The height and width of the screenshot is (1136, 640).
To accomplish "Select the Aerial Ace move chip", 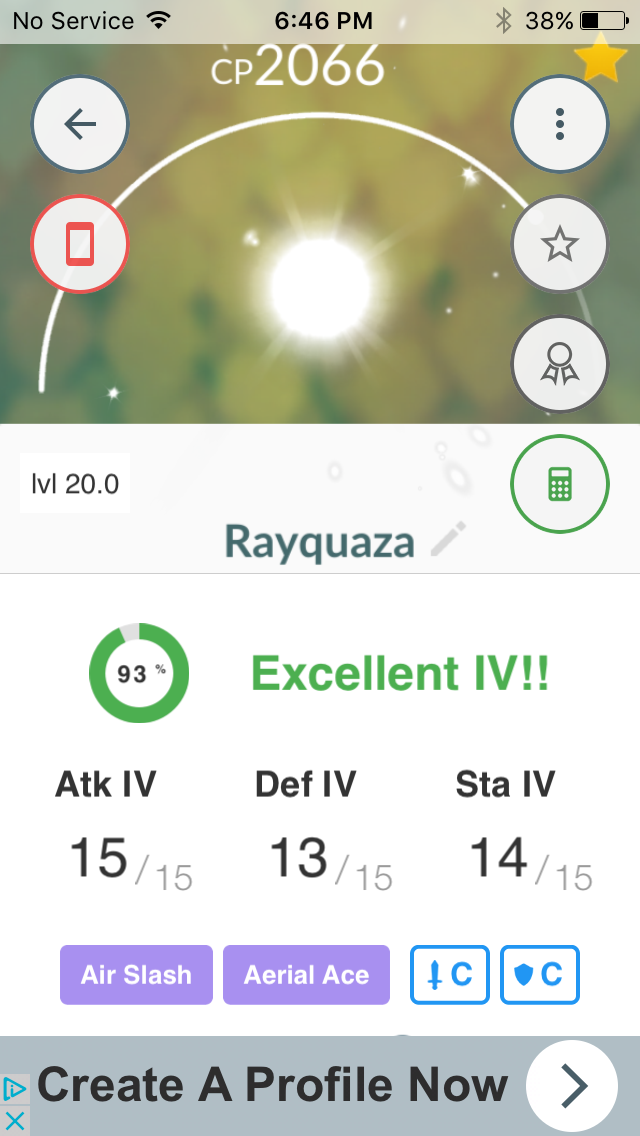I will click(306, 974).
